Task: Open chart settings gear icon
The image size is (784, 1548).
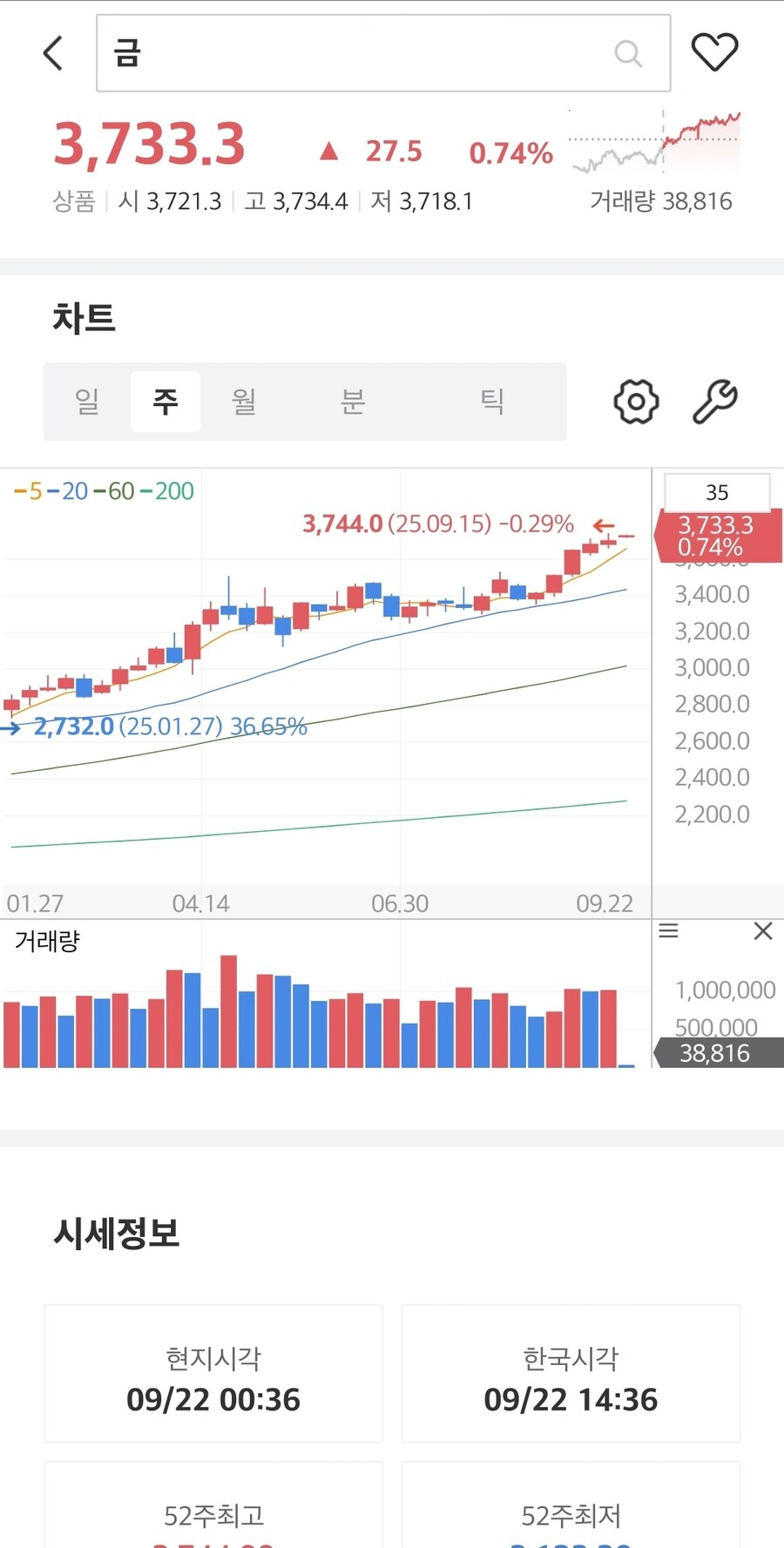Action: point(635,401)
